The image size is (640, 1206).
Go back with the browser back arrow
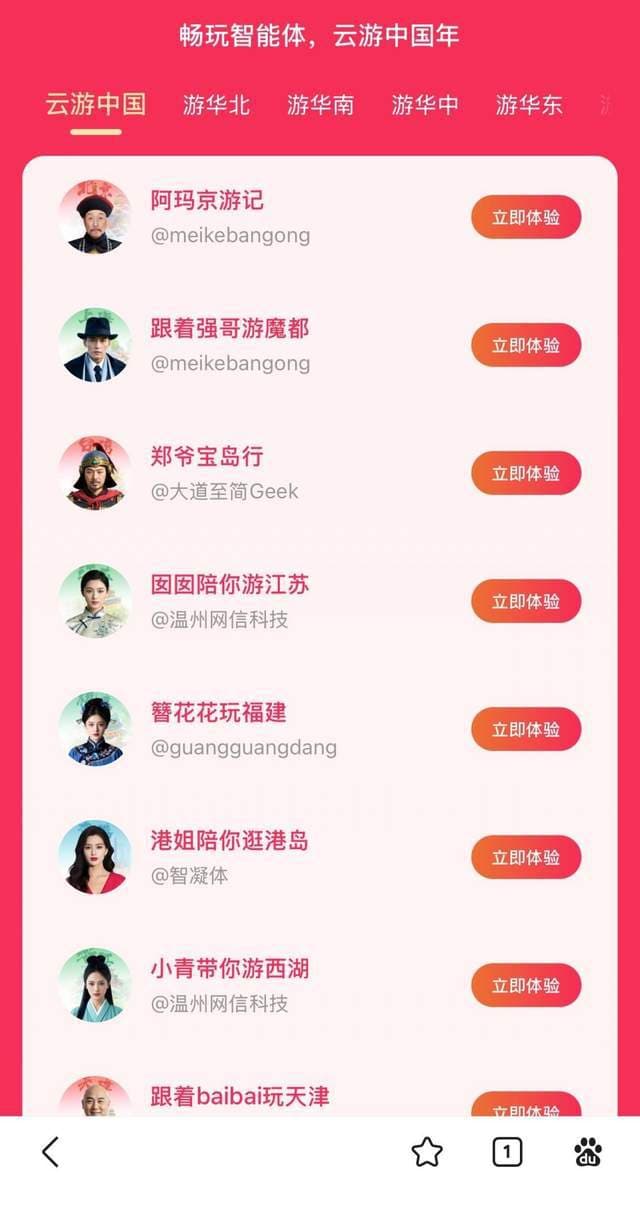click(51, 1152)
